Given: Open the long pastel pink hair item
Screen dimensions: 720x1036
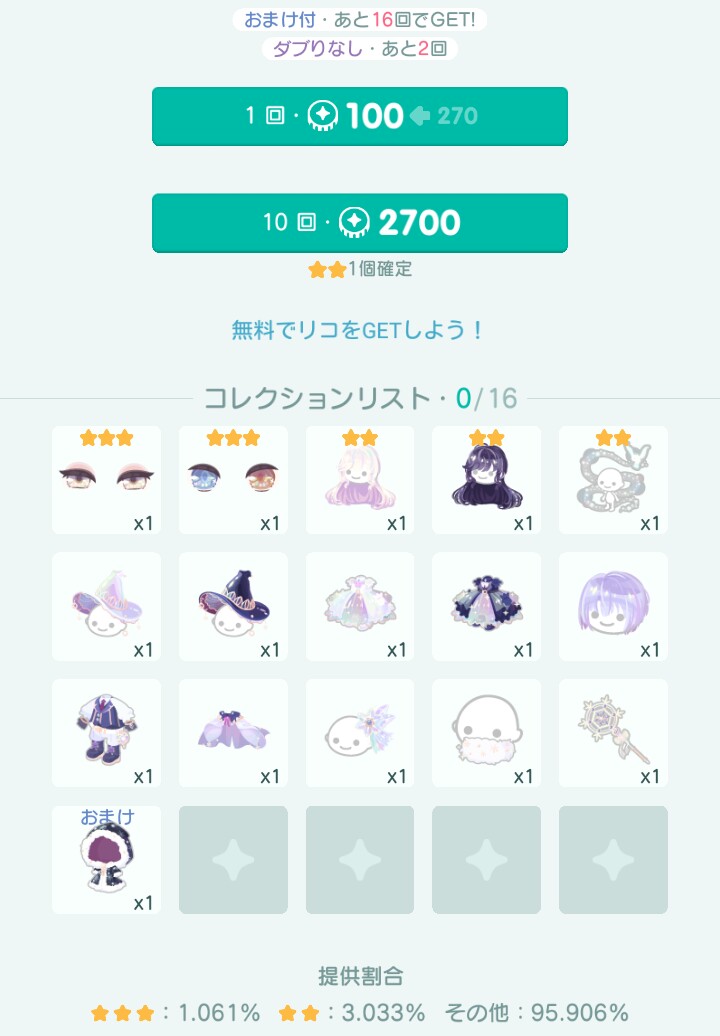Looking at the screenshot, I should (360, 480).
